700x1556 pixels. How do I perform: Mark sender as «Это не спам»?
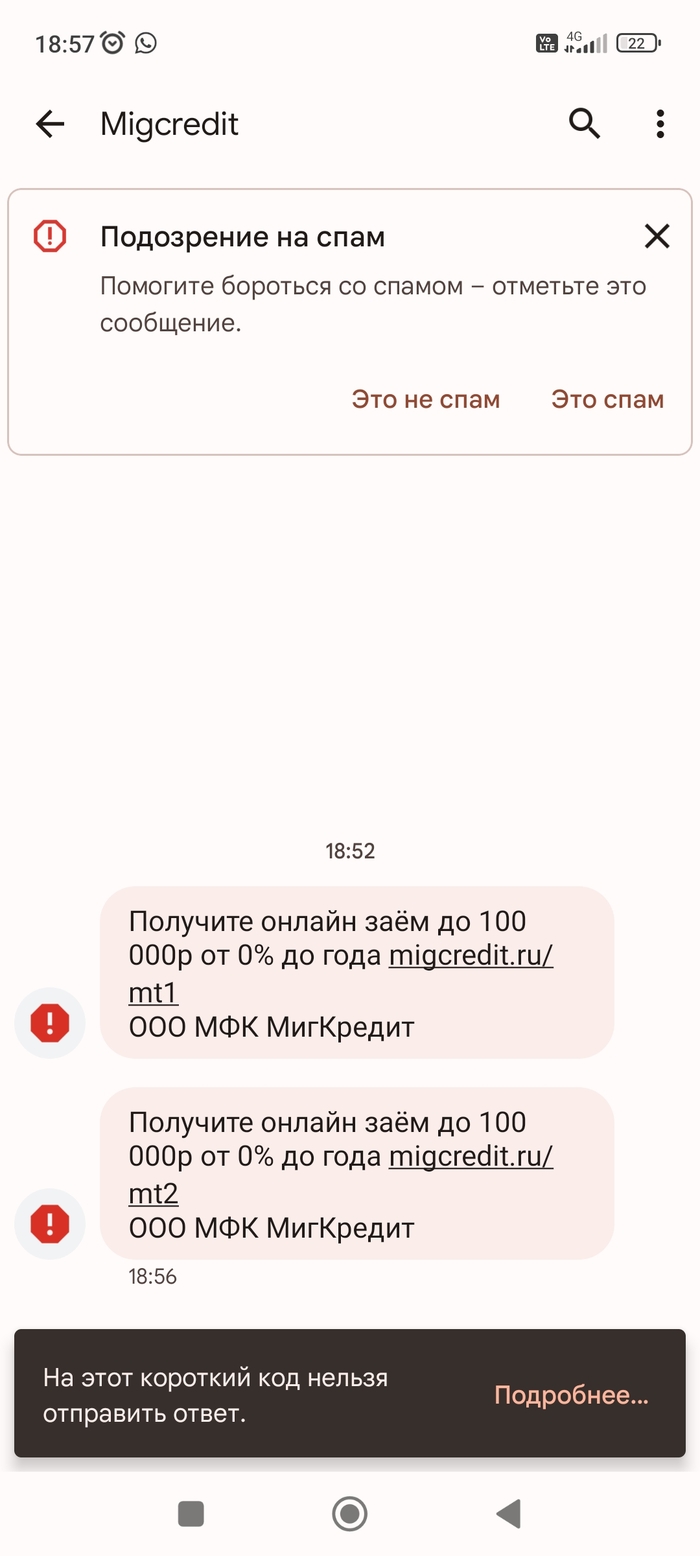[x=425, y=399]
